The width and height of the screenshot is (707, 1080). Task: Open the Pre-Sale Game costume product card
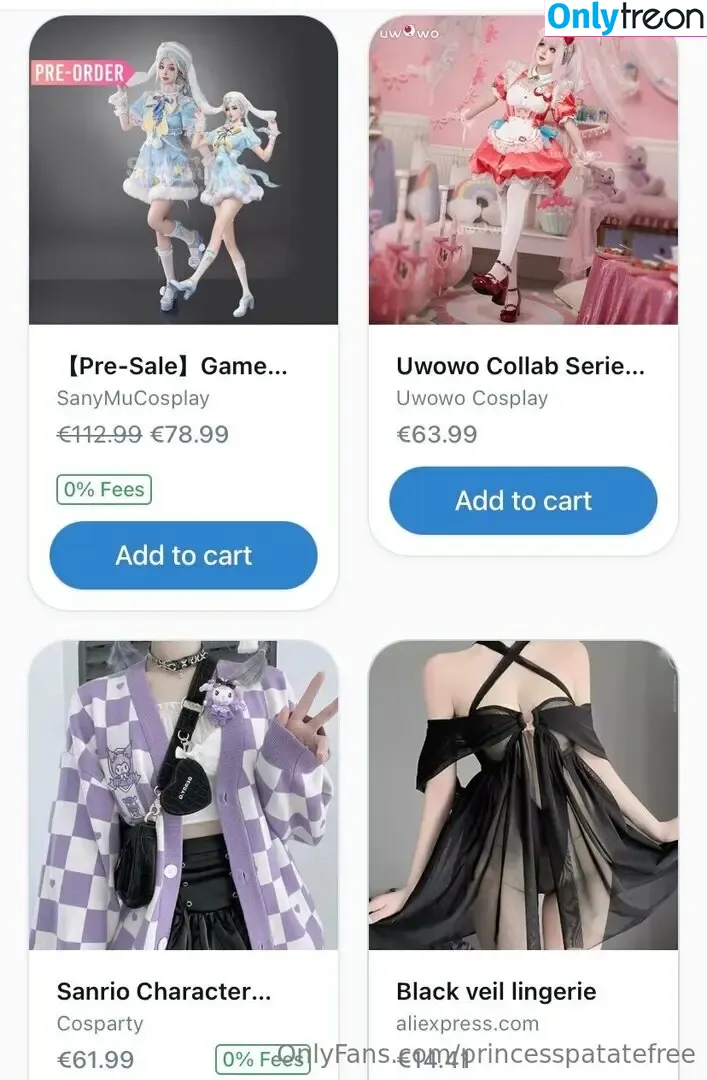(x=183, y=170)
